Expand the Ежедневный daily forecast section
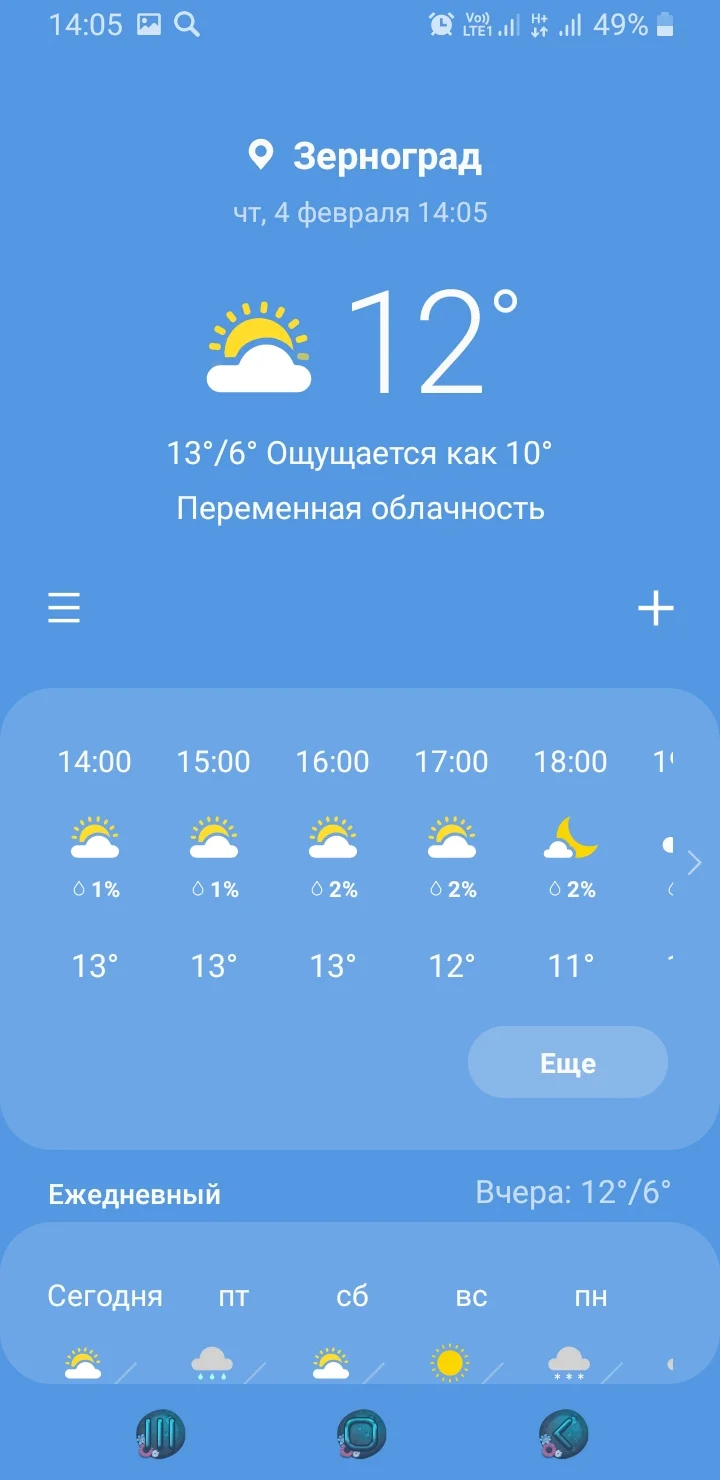The image size is (720, 1480). (x=133, y=1194)
